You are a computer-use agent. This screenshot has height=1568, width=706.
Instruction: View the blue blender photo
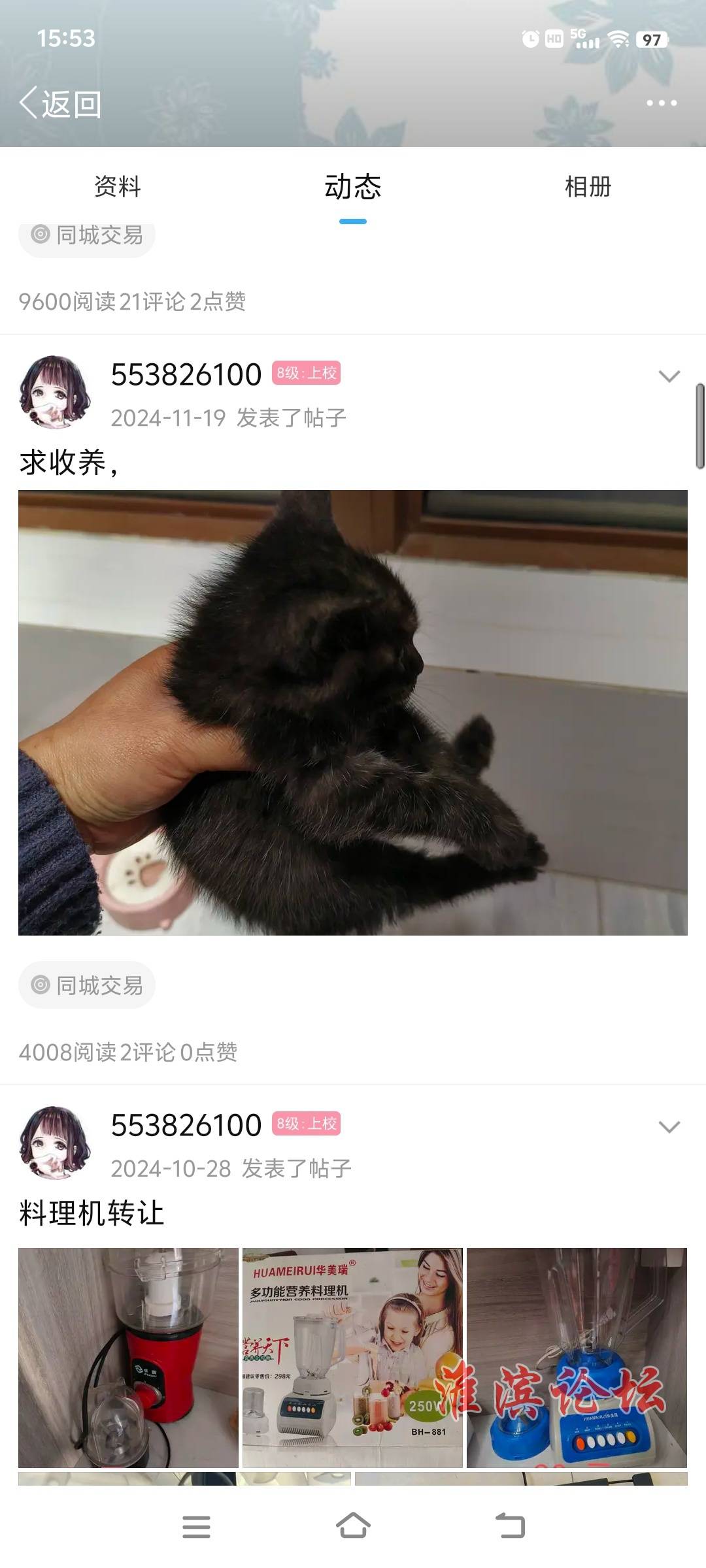click(x=577, y=1358)
